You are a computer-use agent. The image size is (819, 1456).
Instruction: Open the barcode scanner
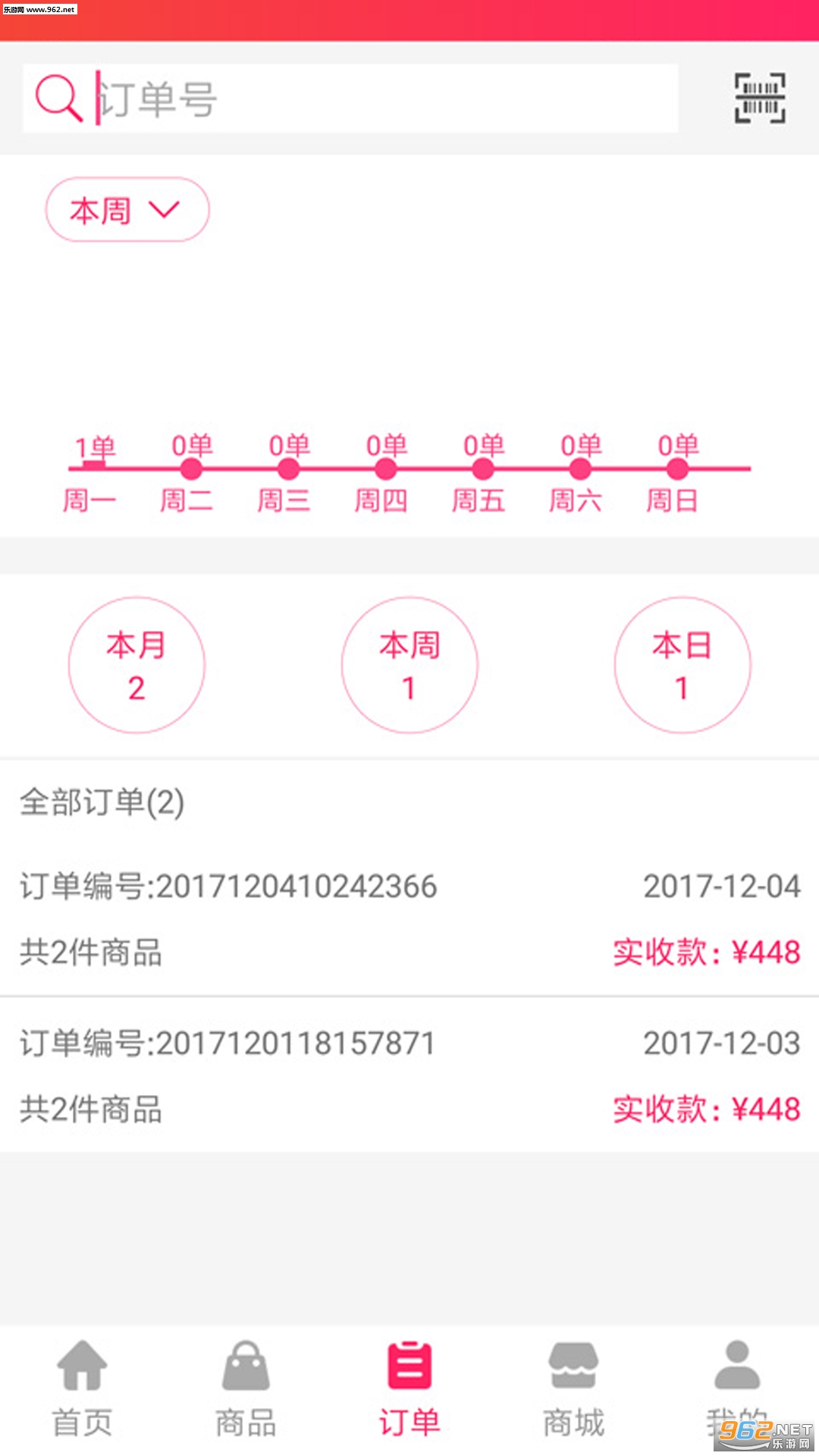tap(760, 98)
